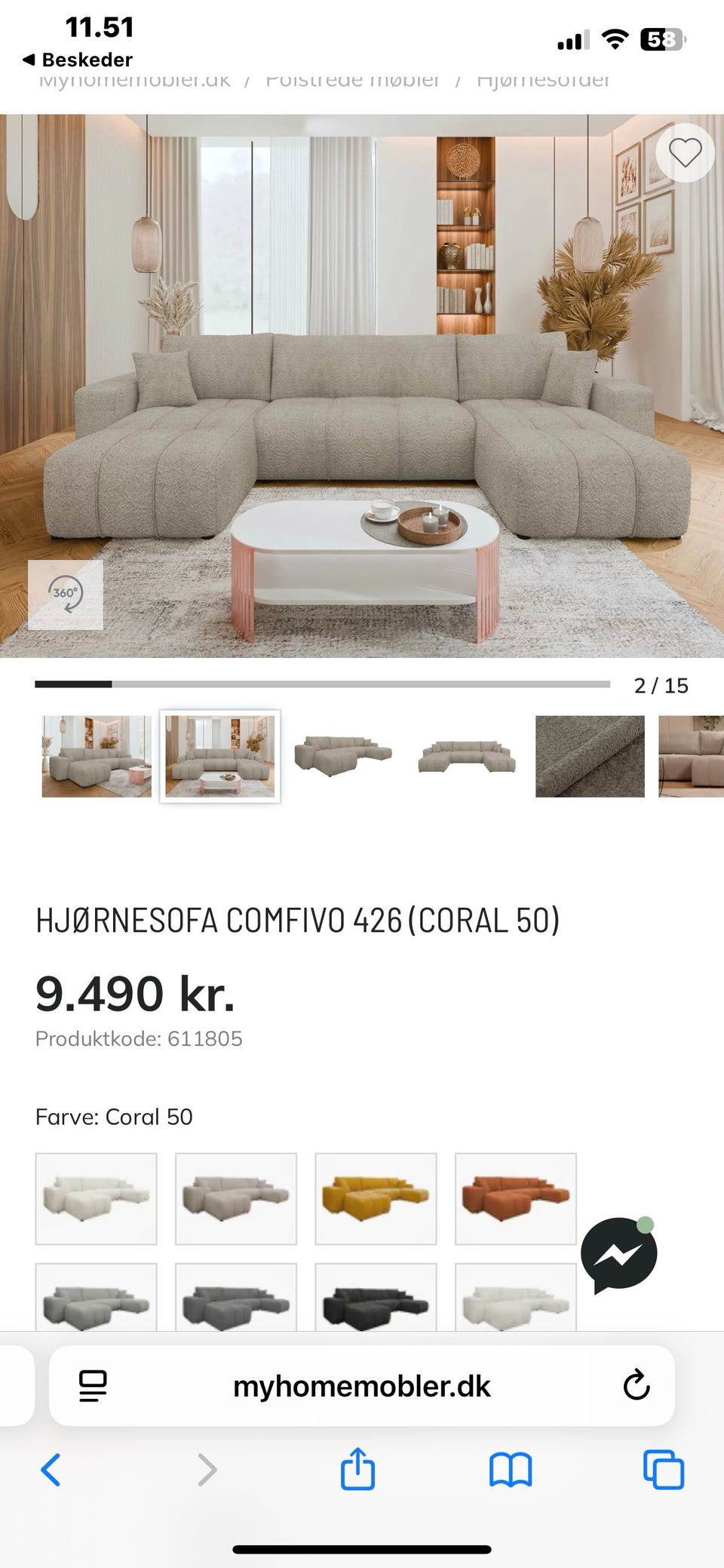Open the sofa side-view thumbnail

343,755
